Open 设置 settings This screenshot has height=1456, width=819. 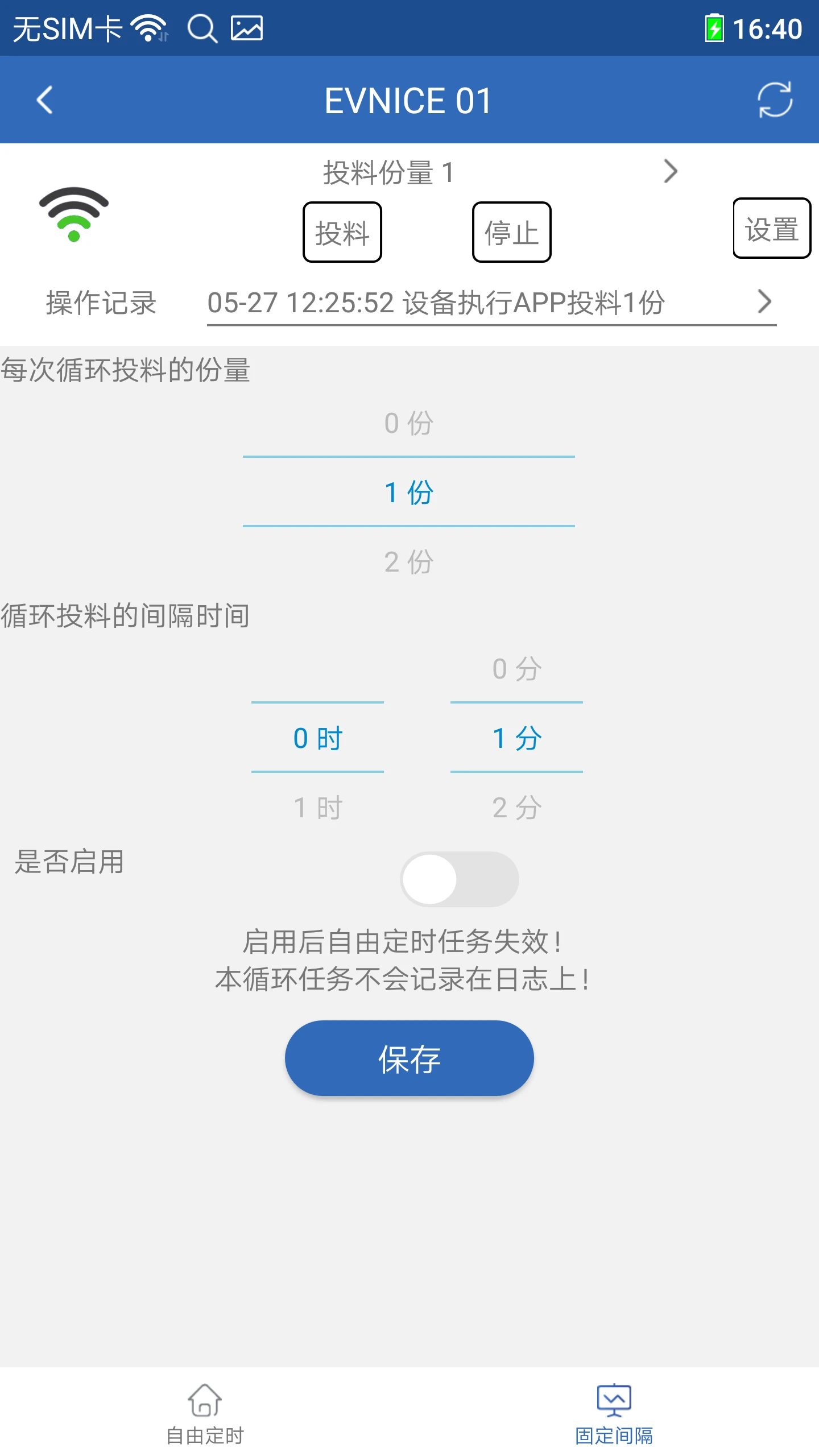tap(771, 229)
